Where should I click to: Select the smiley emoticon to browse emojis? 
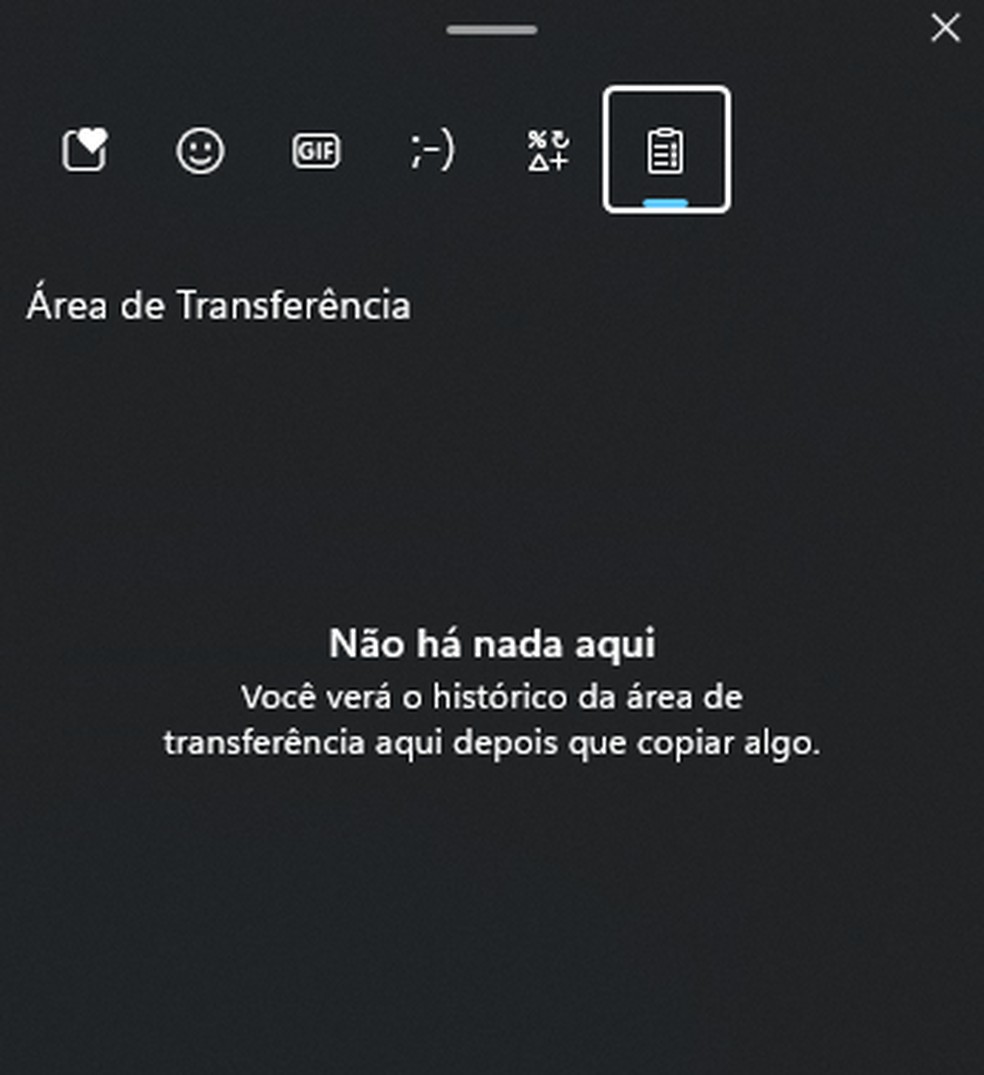pos(200,150)
